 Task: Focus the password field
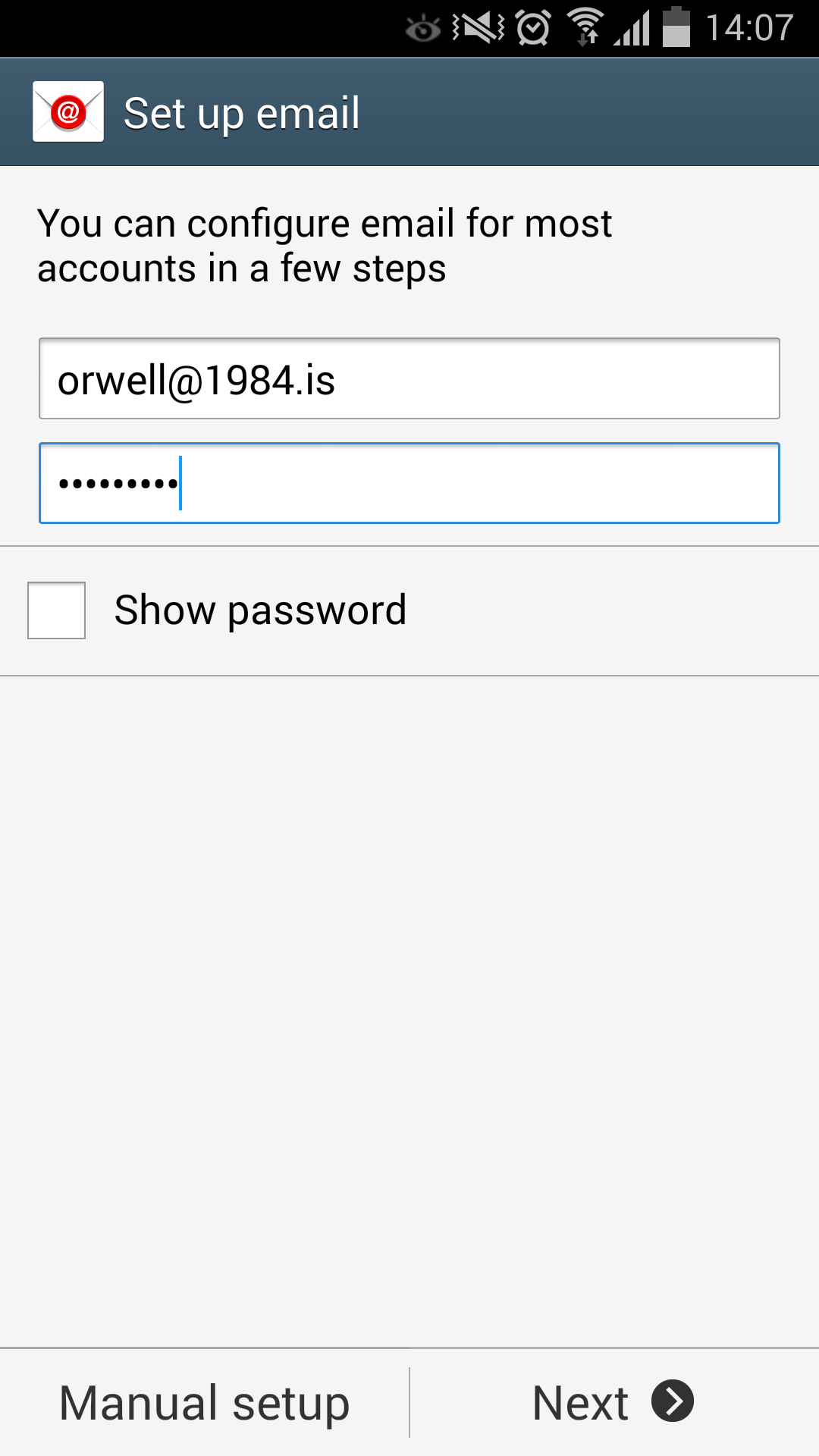(x=409, y=483)
